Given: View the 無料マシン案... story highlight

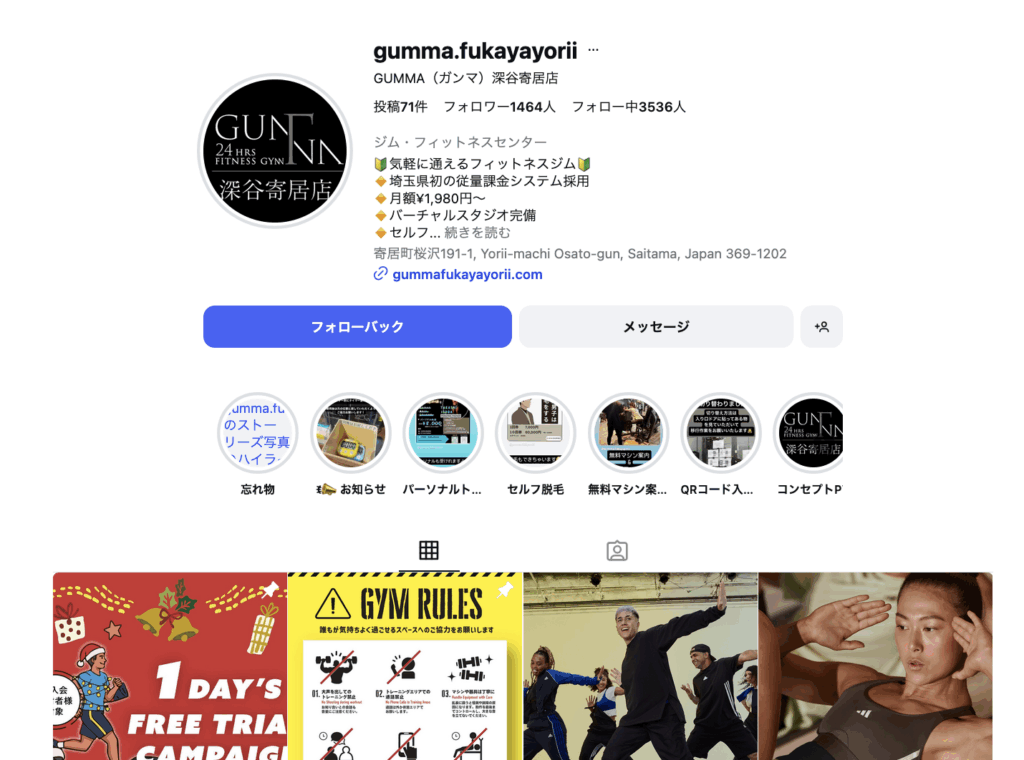Looking at the screenshot, I should 628,433.
